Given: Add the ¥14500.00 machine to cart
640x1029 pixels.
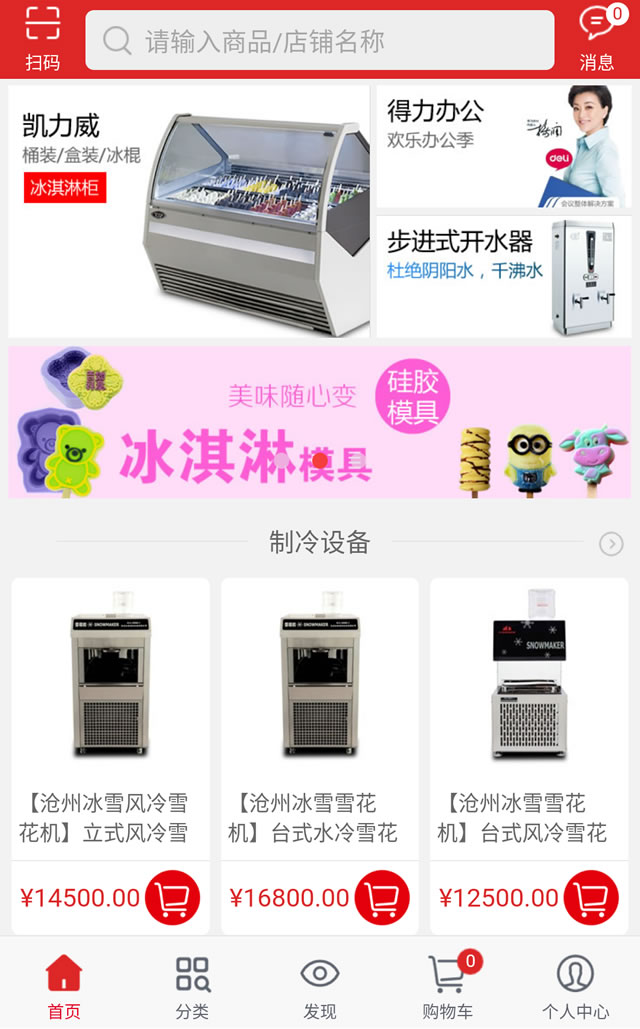Looking at the screenshot, I should pos(172,898).
